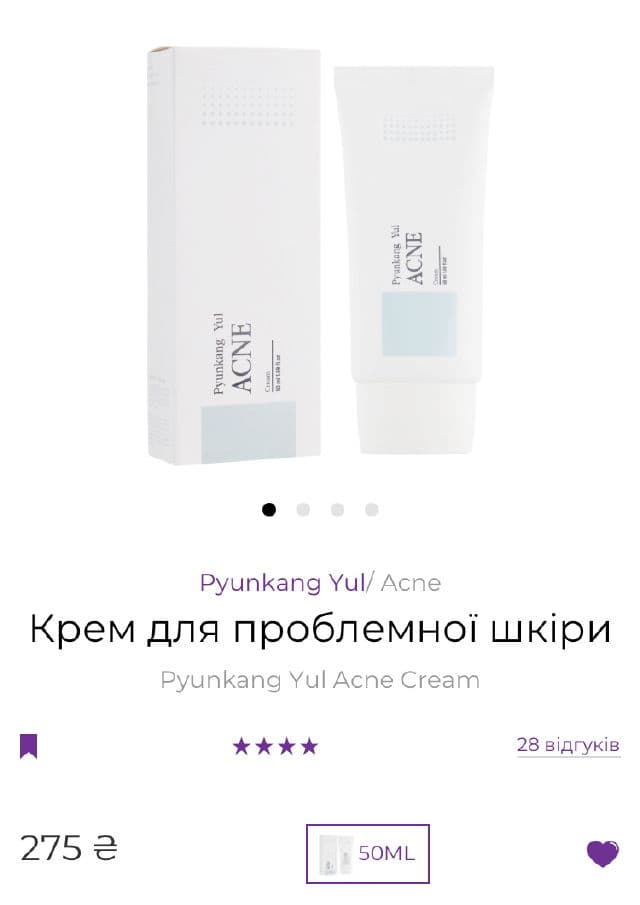640x905 pixels.
Task: Add product to favorites with the heart
Action: [x=602, y=853]
